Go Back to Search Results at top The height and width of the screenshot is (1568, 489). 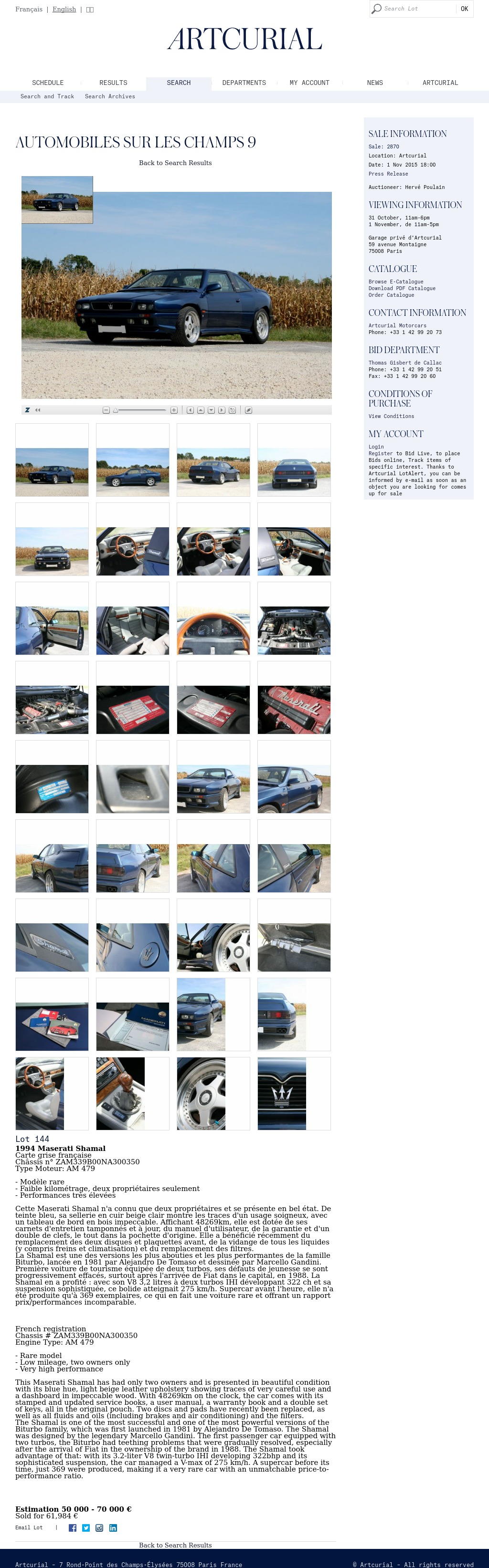tap(175, 163)
